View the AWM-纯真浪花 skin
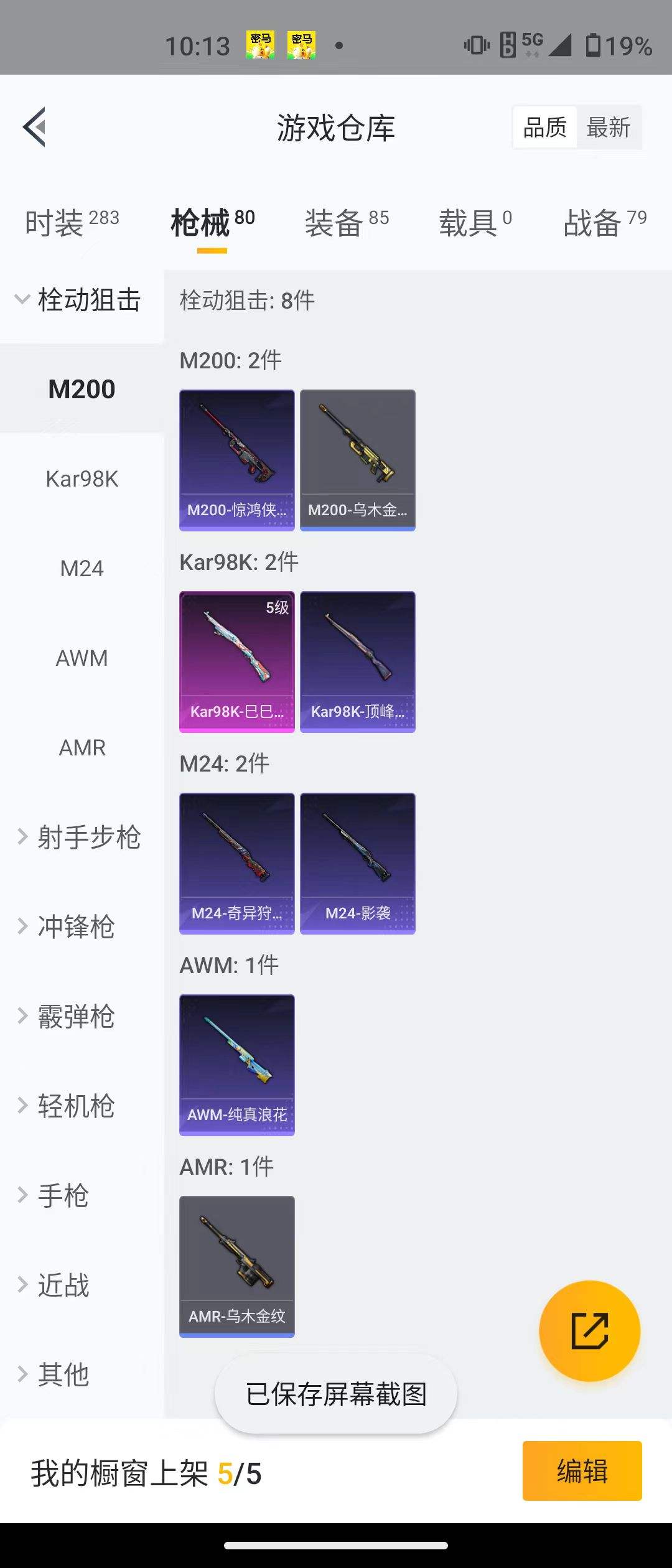 coord(237,1065)
